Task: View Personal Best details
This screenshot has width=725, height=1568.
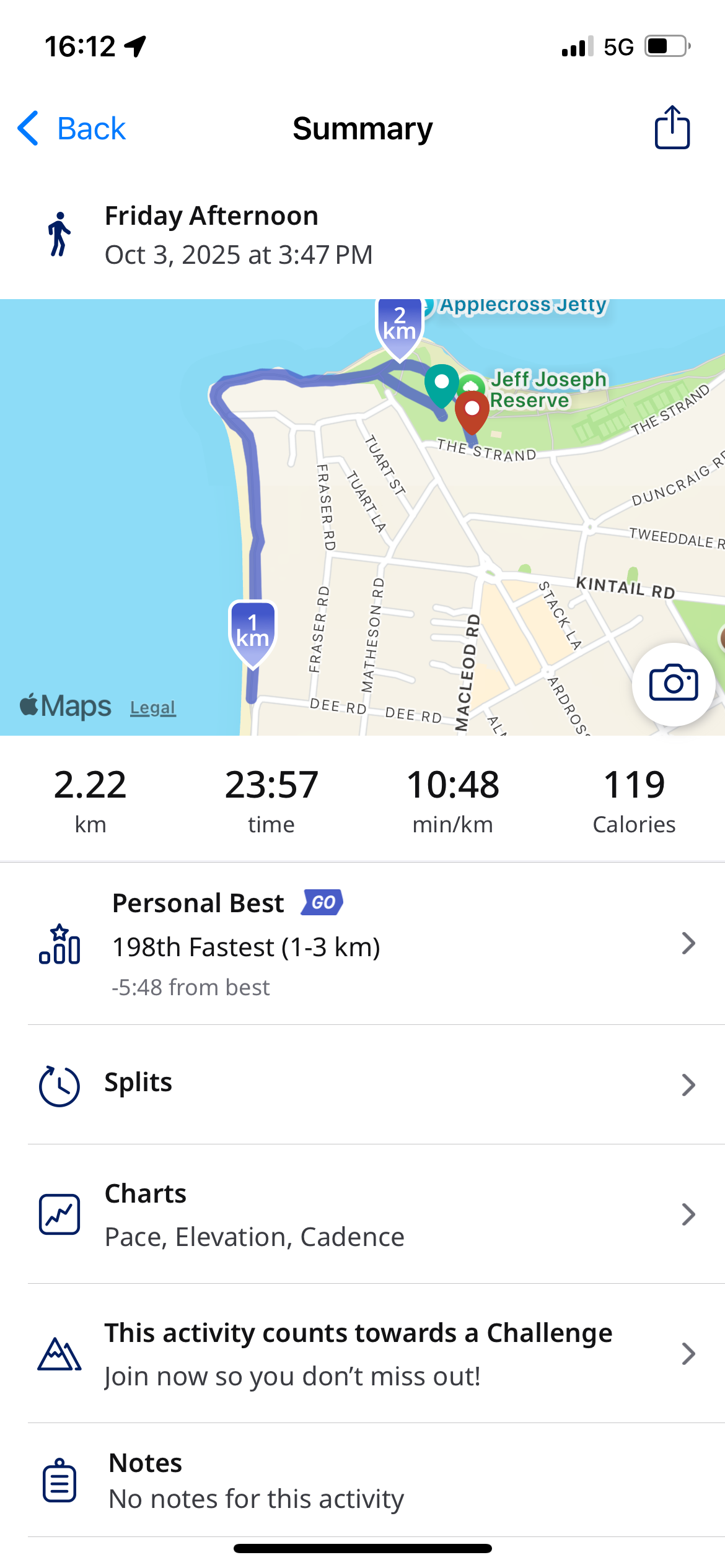Action: click(x=372, y=944)
